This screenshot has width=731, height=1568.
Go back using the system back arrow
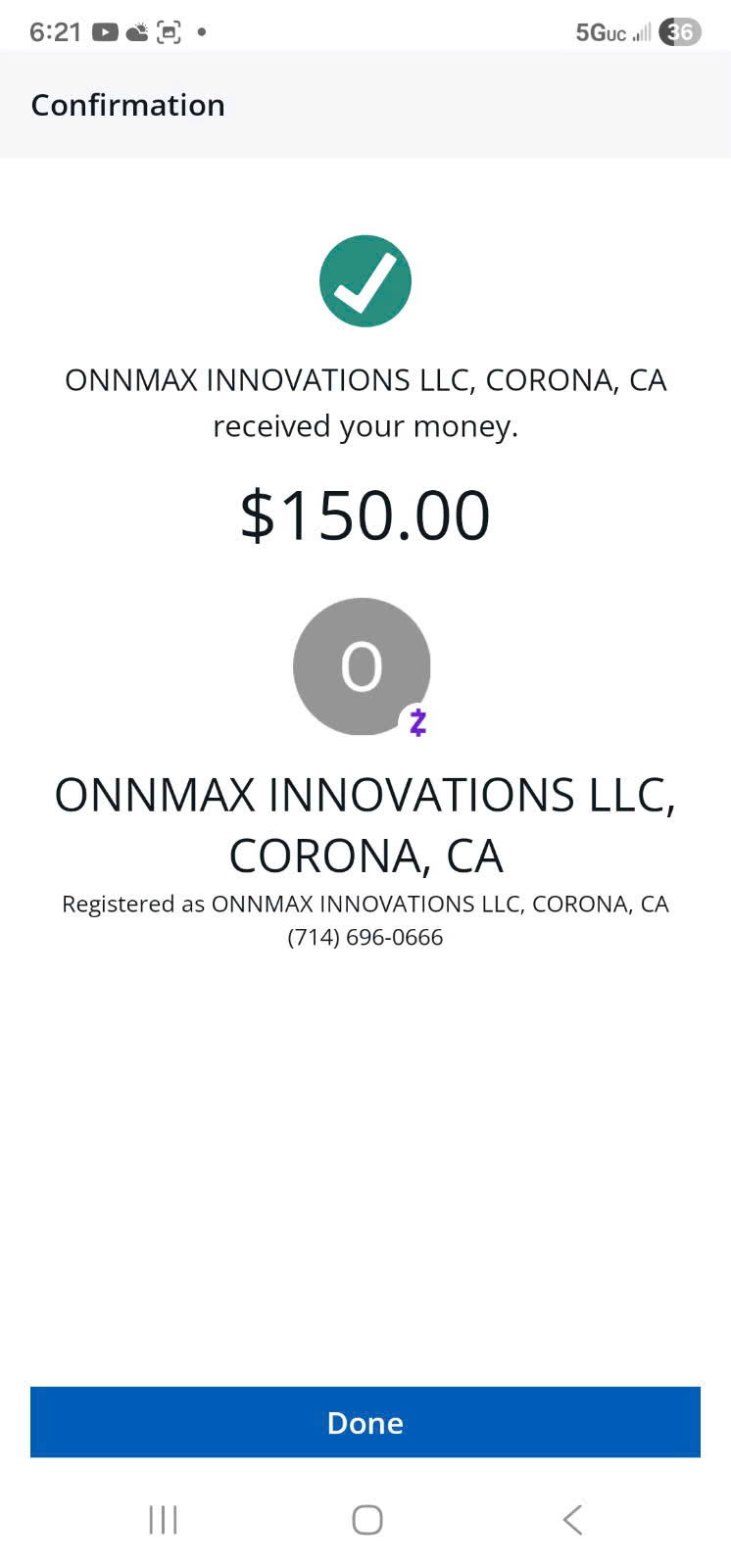[x=573, y=1520]
